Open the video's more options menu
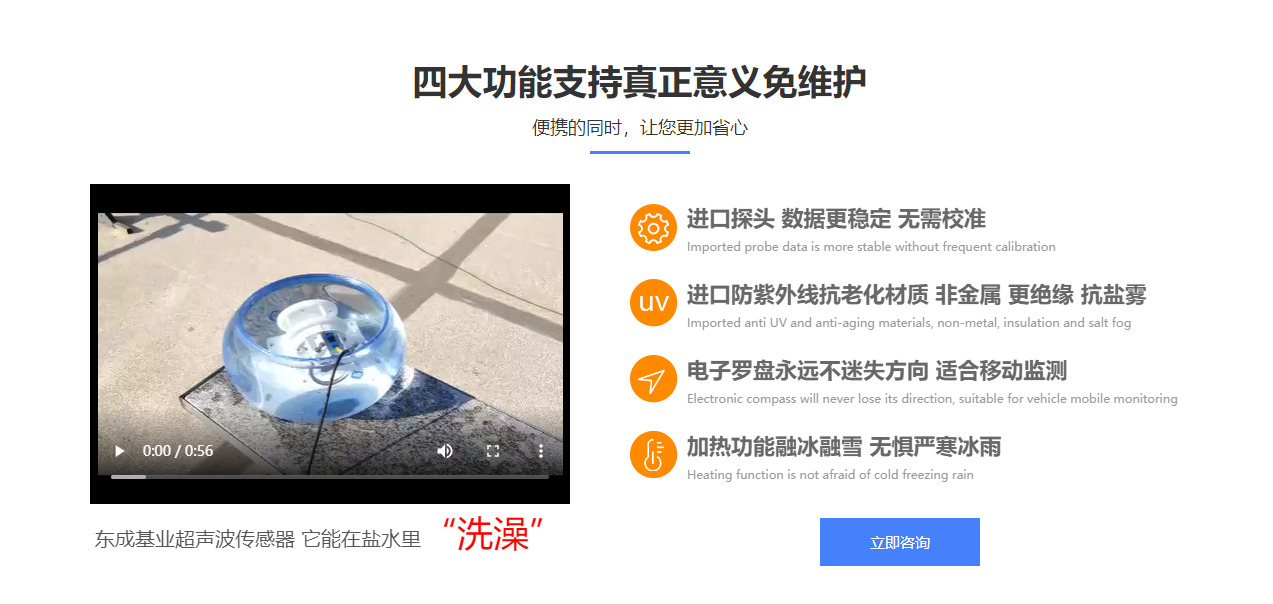 pos(540,451)
